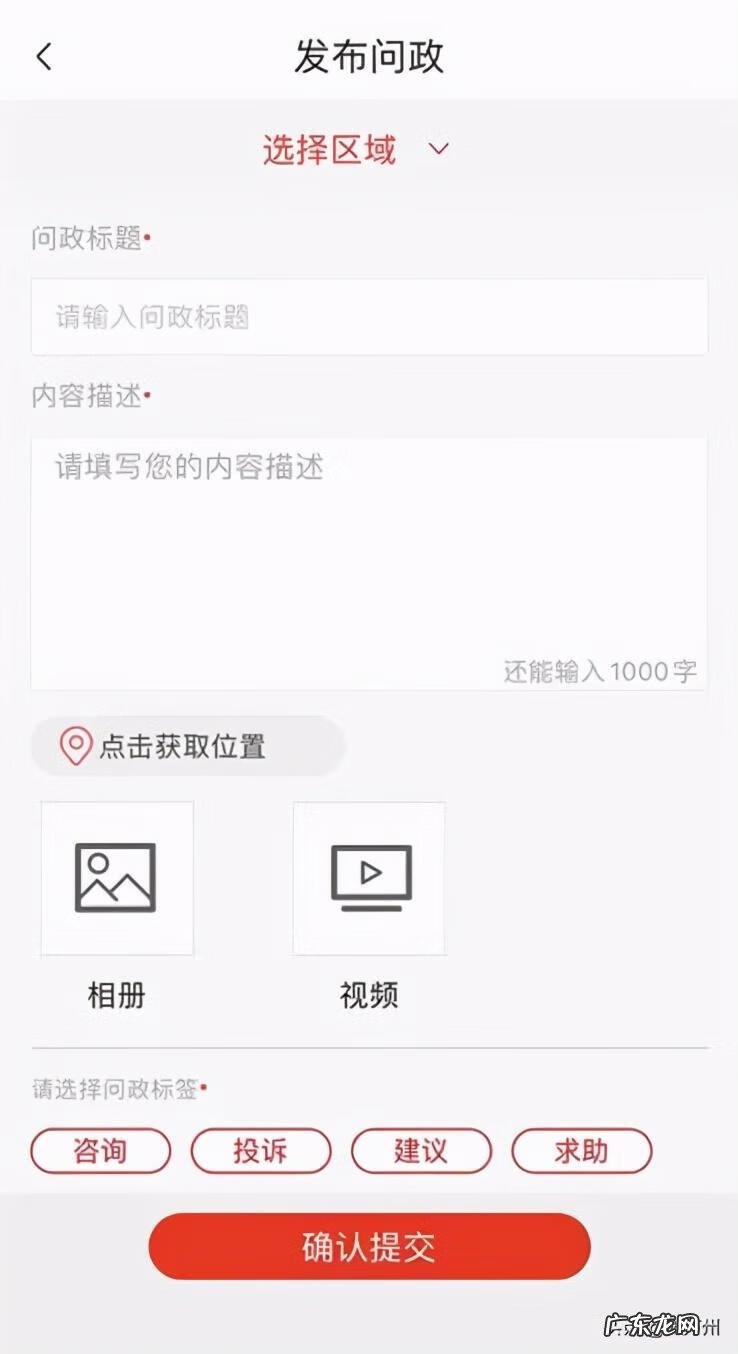This screenshot has width=738, height=1354.
Task: Select the 求助 help tag
Action: pos(582,1151)
